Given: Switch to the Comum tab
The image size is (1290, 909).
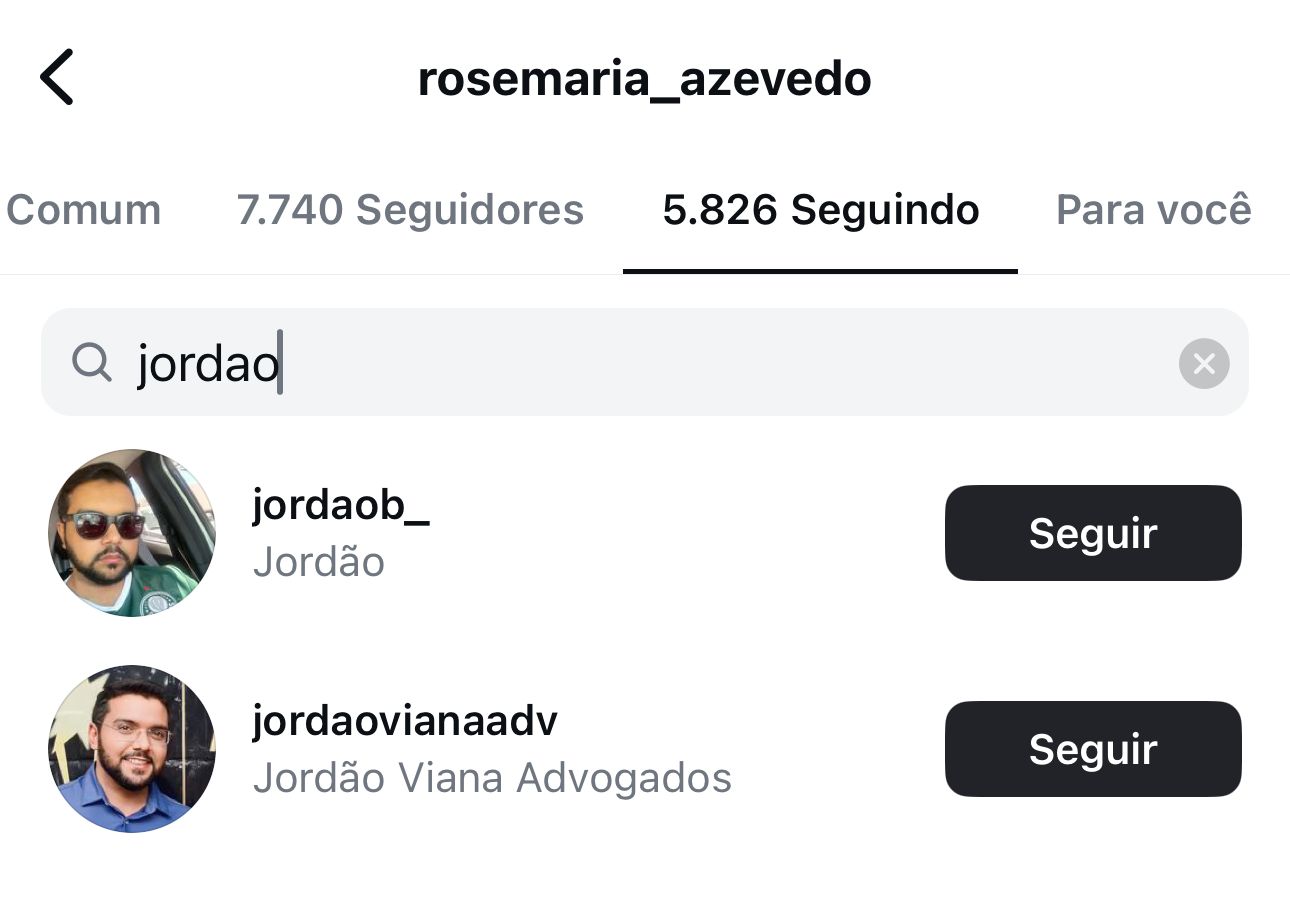Looking at the screenshot, I should pos(83,210).
